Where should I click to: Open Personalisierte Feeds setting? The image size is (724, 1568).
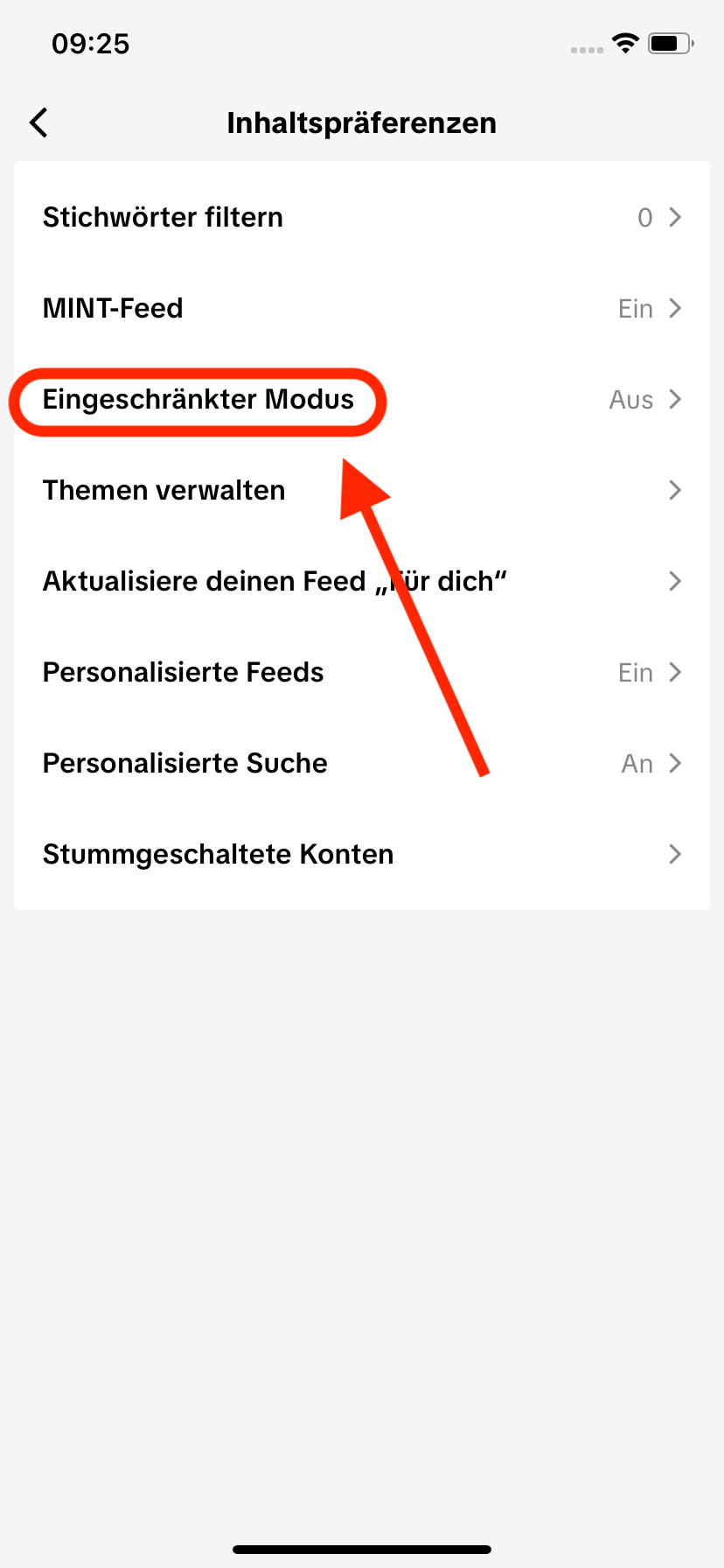point(362,672)
